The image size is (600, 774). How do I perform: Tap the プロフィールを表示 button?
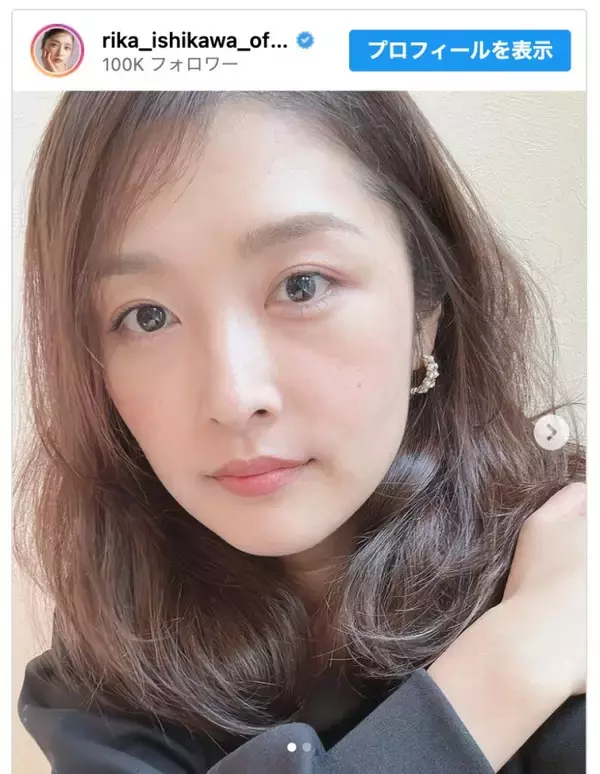tap(460, 50)
